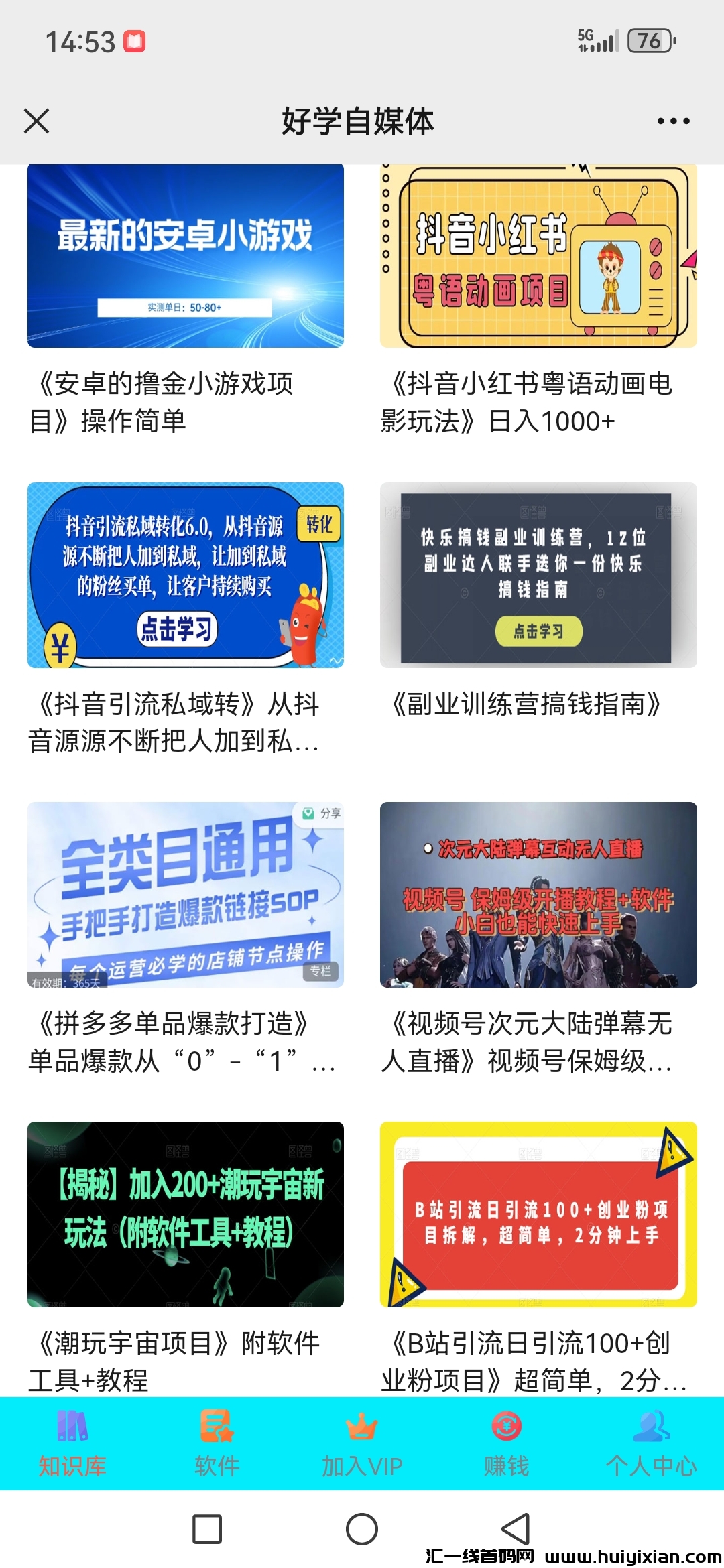724x1568 pixels.
Task: Open 安卓的撸金小游戏项目 card
Action: coord(186,256)
